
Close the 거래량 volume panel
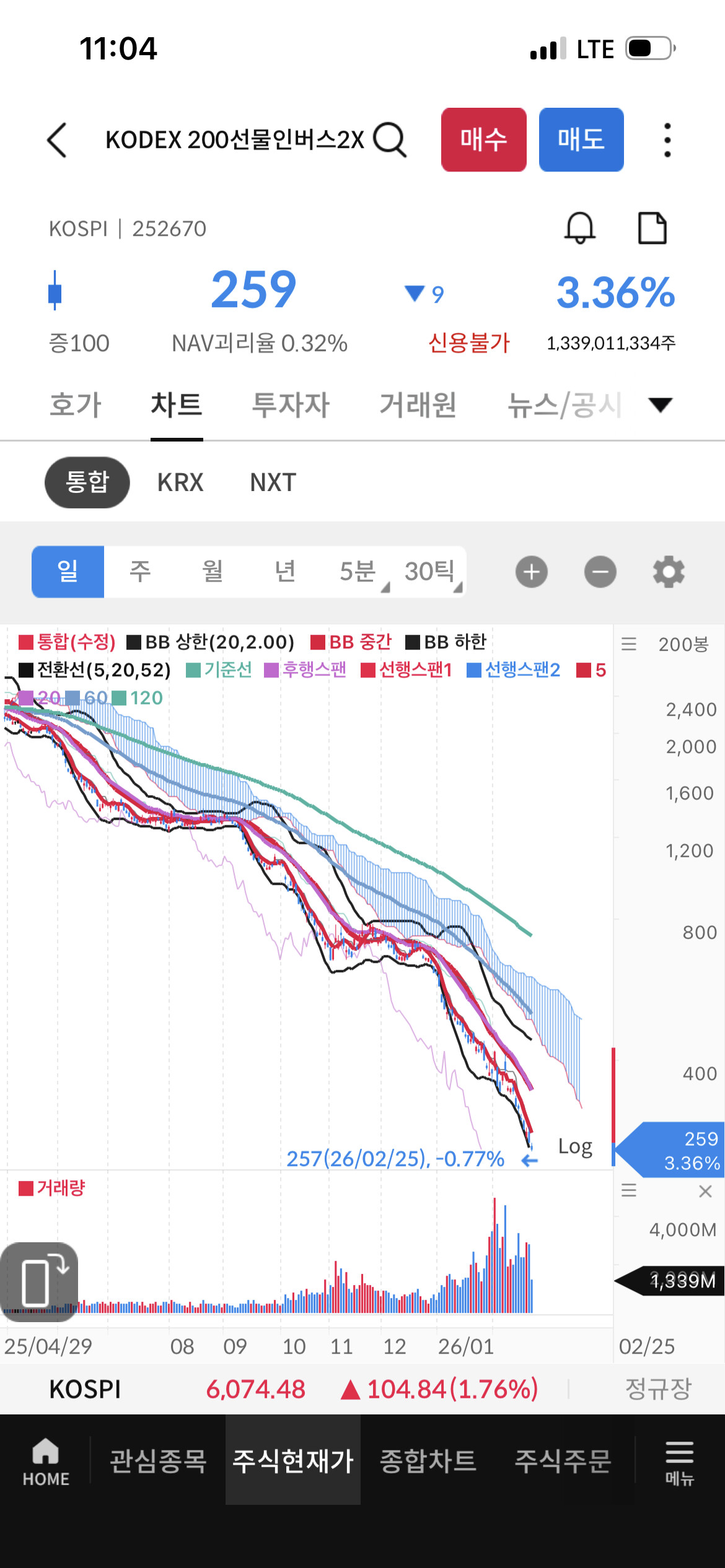click(x=705, y=1191)
